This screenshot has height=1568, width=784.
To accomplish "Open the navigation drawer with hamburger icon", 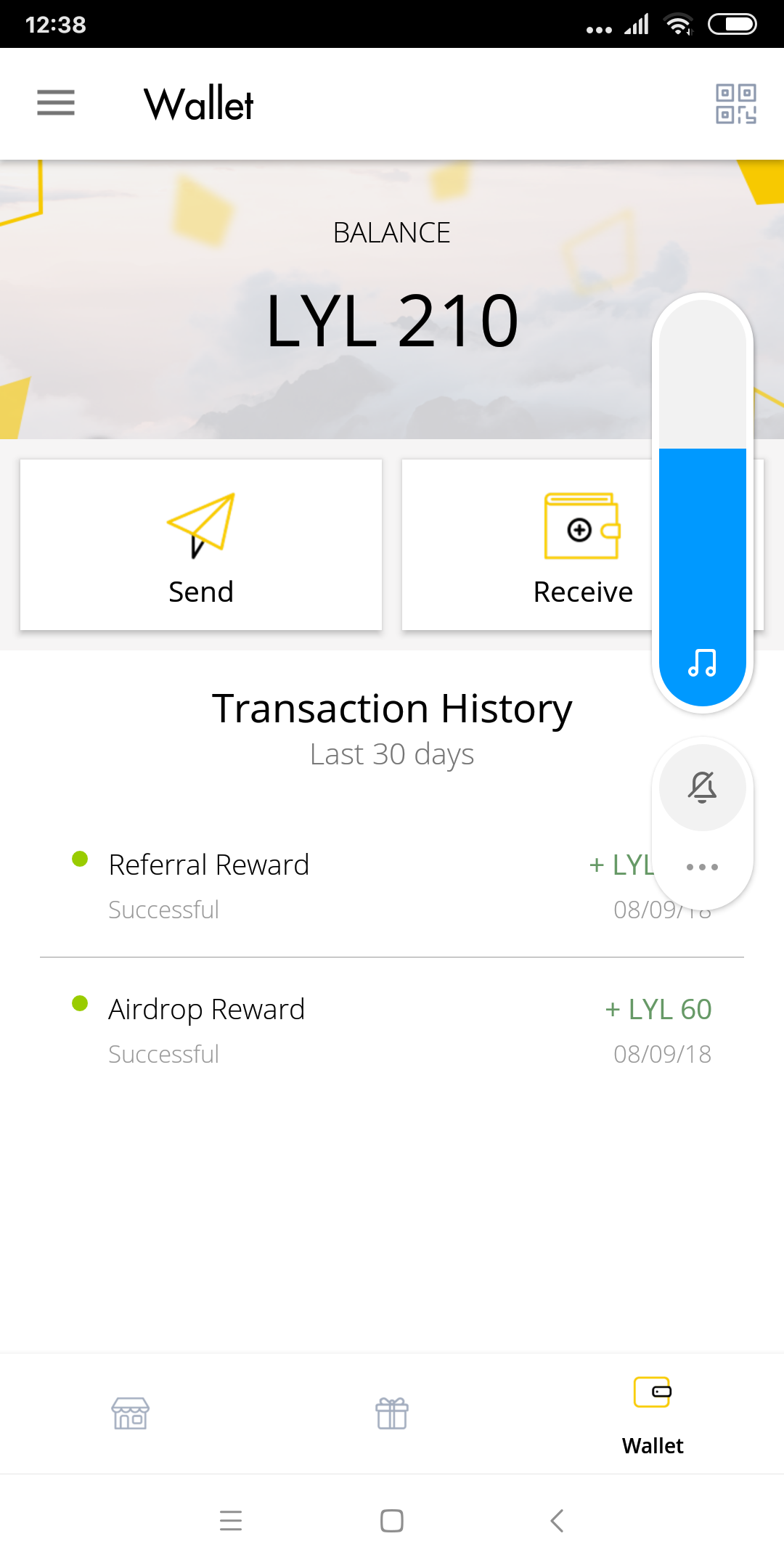I will (55, 104).
